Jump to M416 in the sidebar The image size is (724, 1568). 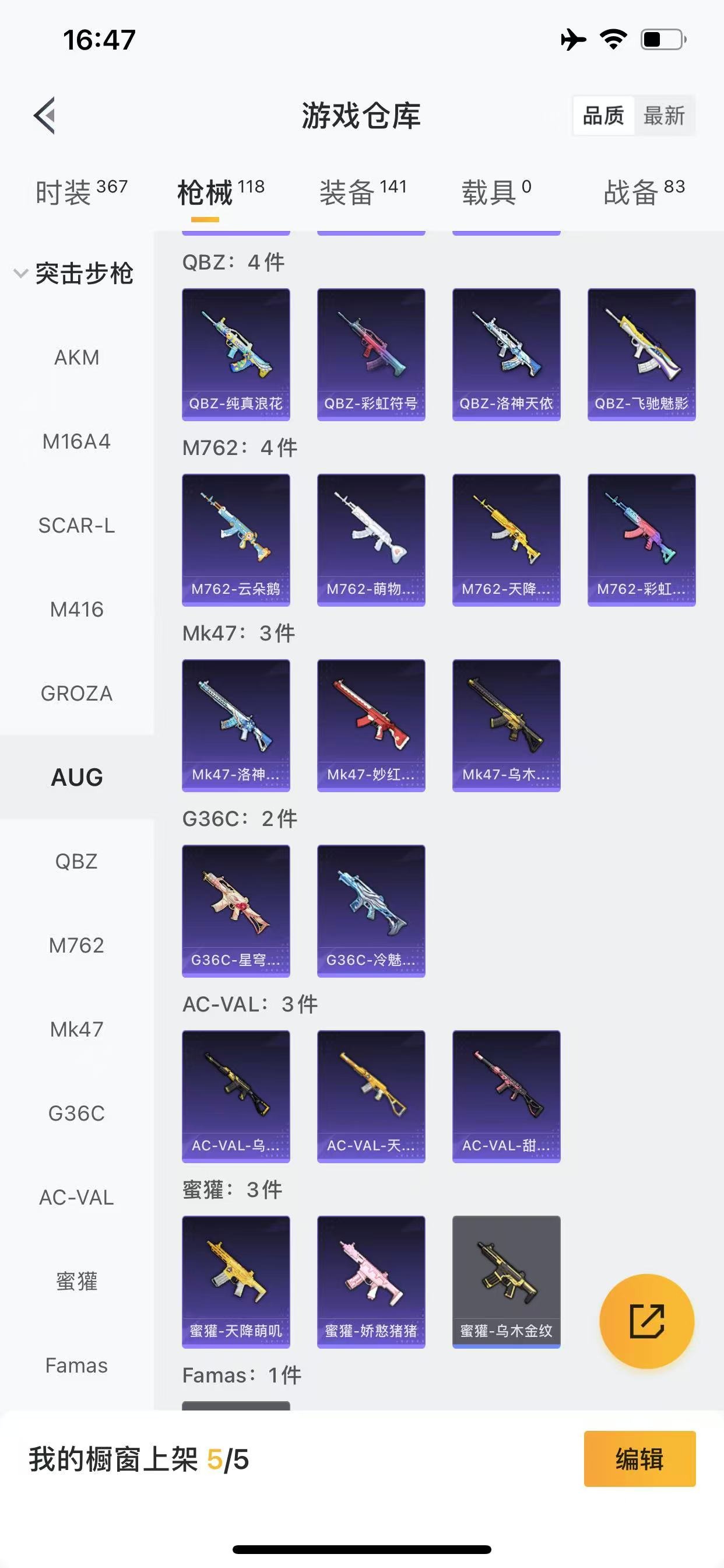77,610
